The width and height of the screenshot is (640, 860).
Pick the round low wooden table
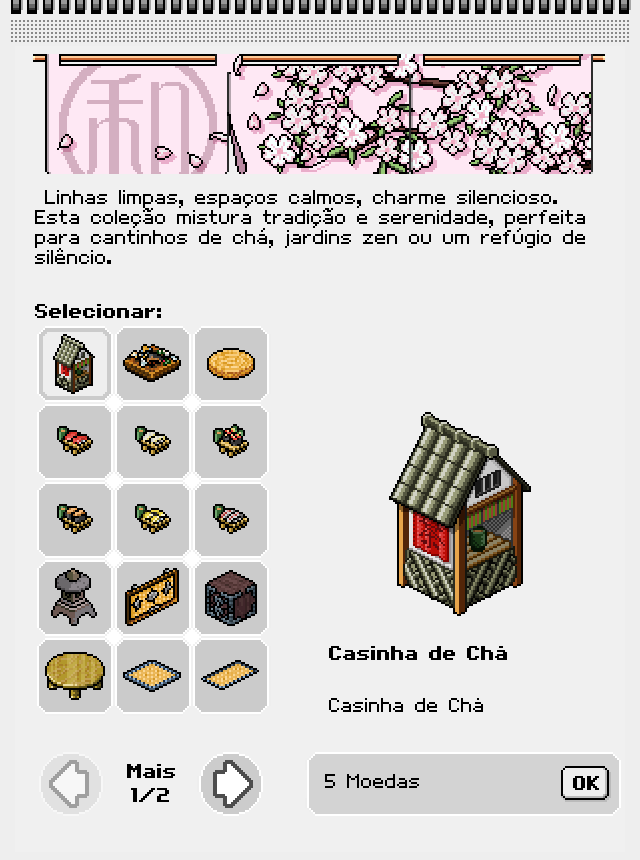pyautogui.click(x=75, y=675)
